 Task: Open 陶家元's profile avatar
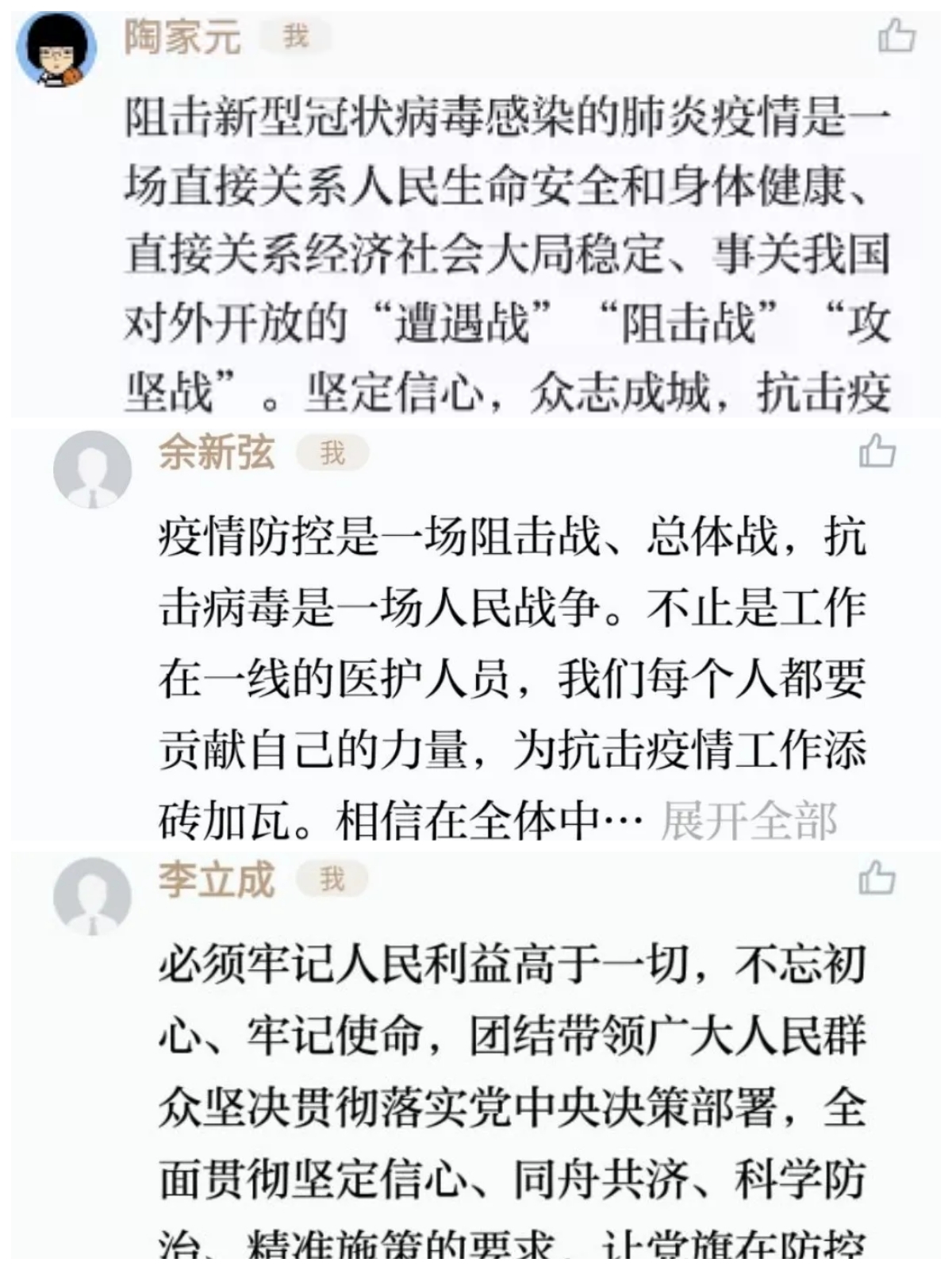[x=56, y=49]
